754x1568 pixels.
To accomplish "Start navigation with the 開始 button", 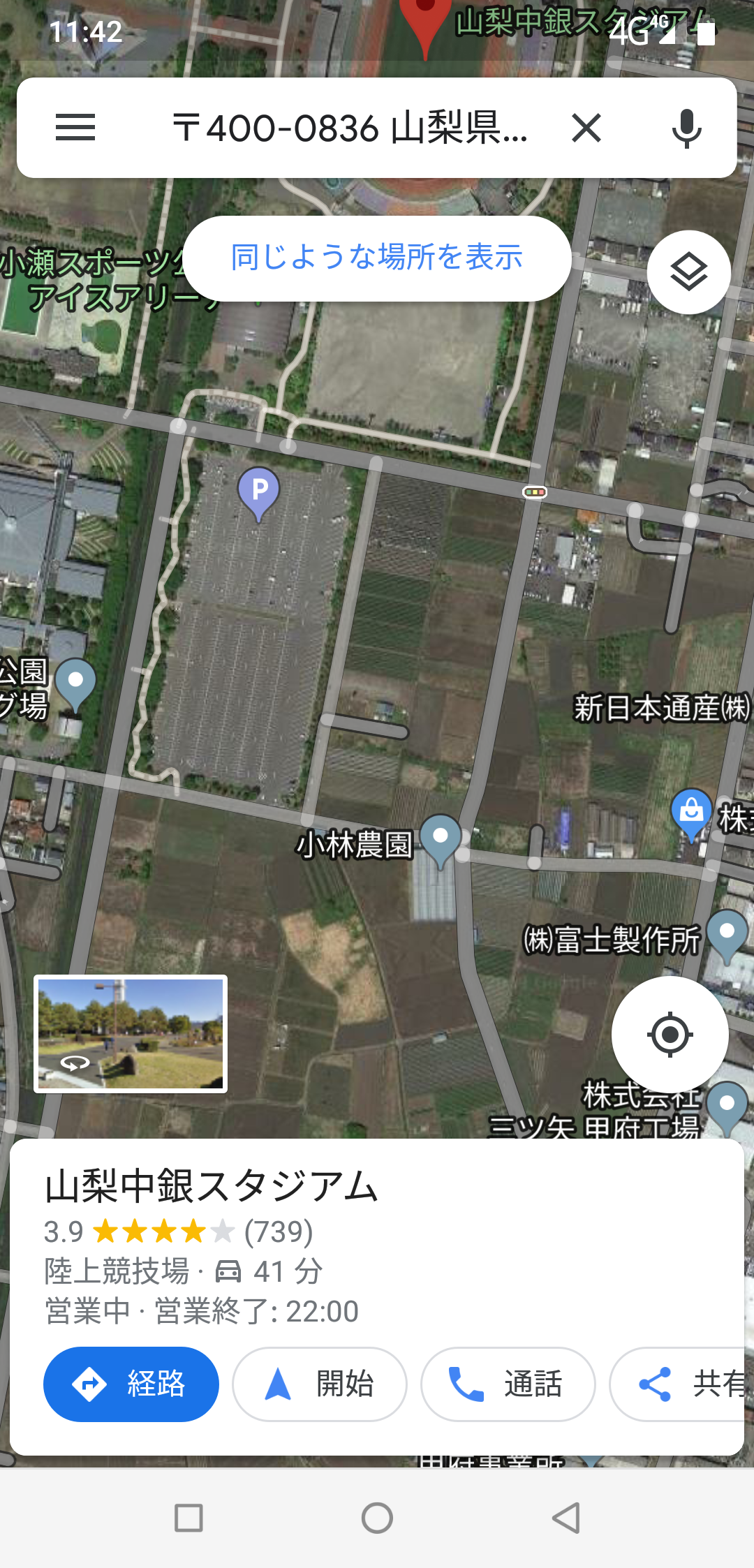I will (x=320, y=1384).
